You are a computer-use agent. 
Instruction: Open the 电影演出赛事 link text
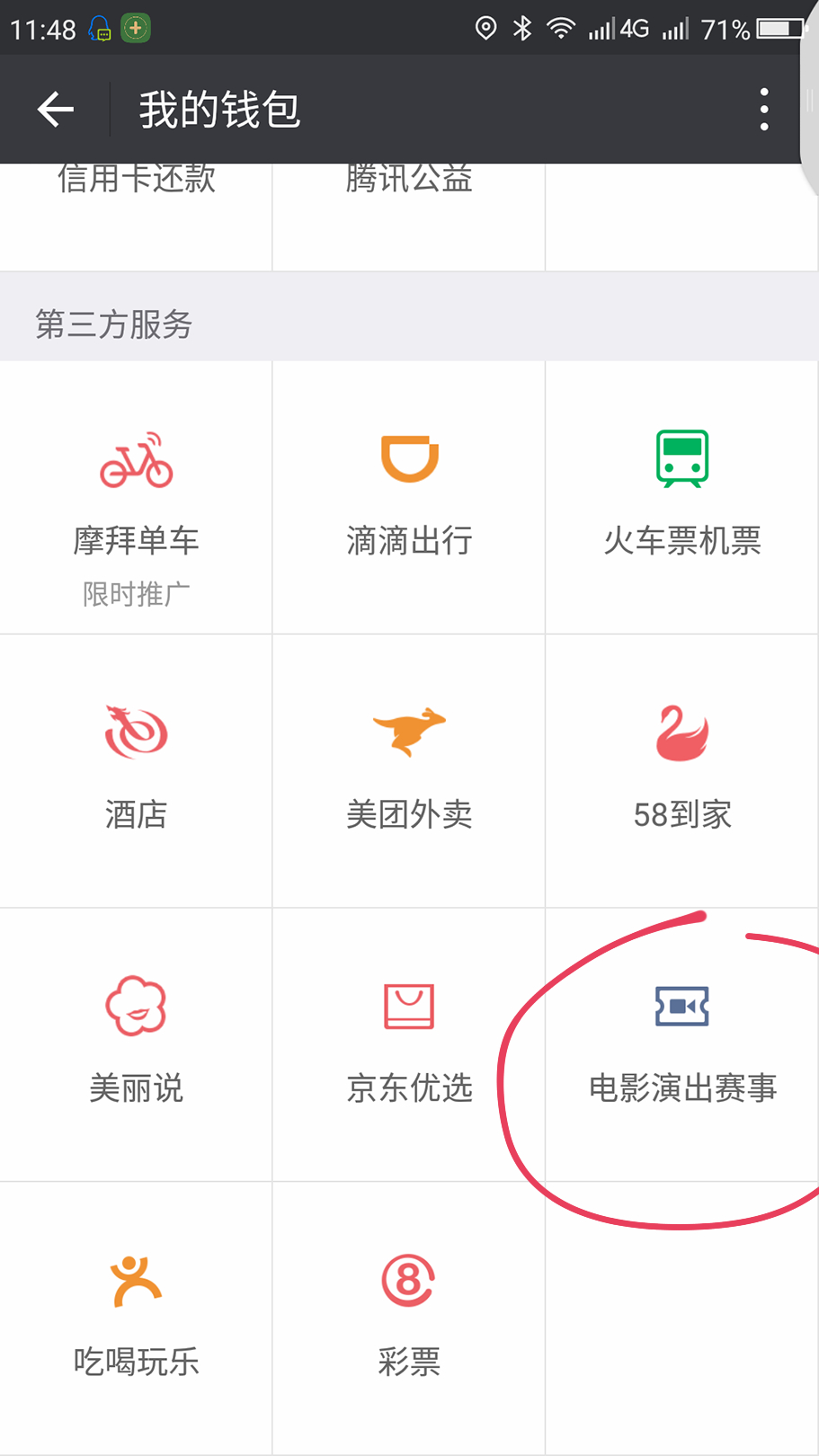[x=681, y=1089]
